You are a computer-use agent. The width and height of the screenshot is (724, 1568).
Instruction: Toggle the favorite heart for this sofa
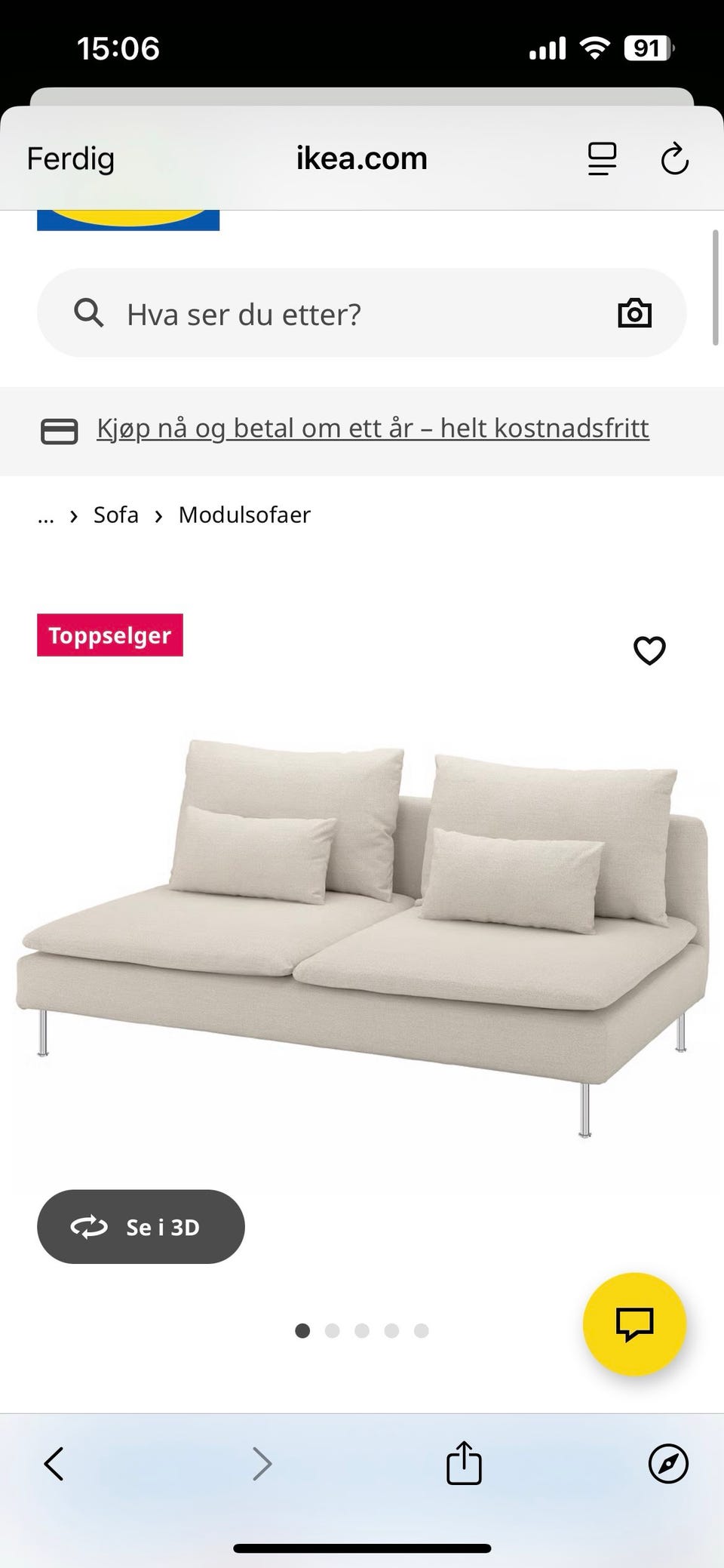[649, 650]
